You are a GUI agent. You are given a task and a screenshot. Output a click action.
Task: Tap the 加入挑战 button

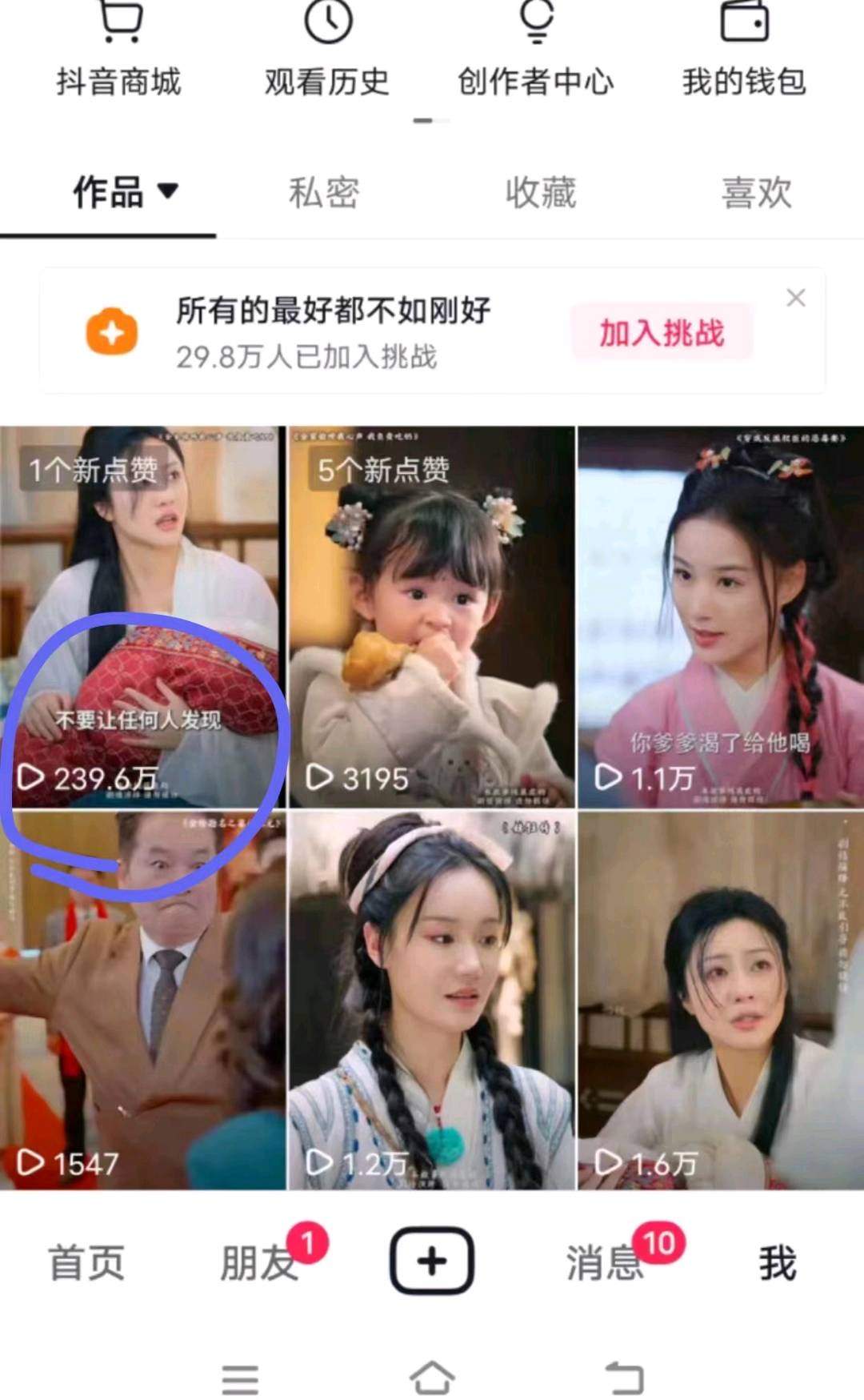click(662, 332)
